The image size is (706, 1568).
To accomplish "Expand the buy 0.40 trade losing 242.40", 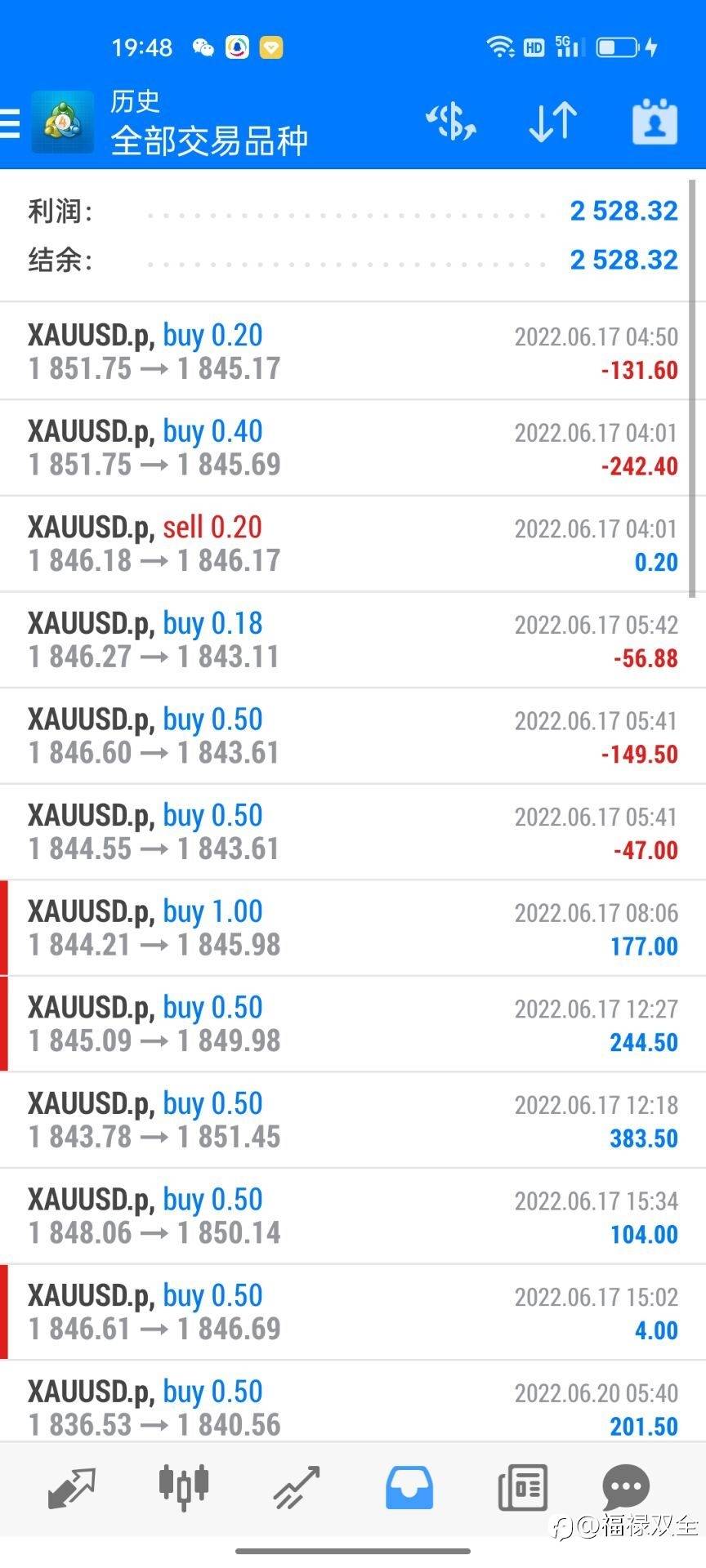I will coord(353,448).
